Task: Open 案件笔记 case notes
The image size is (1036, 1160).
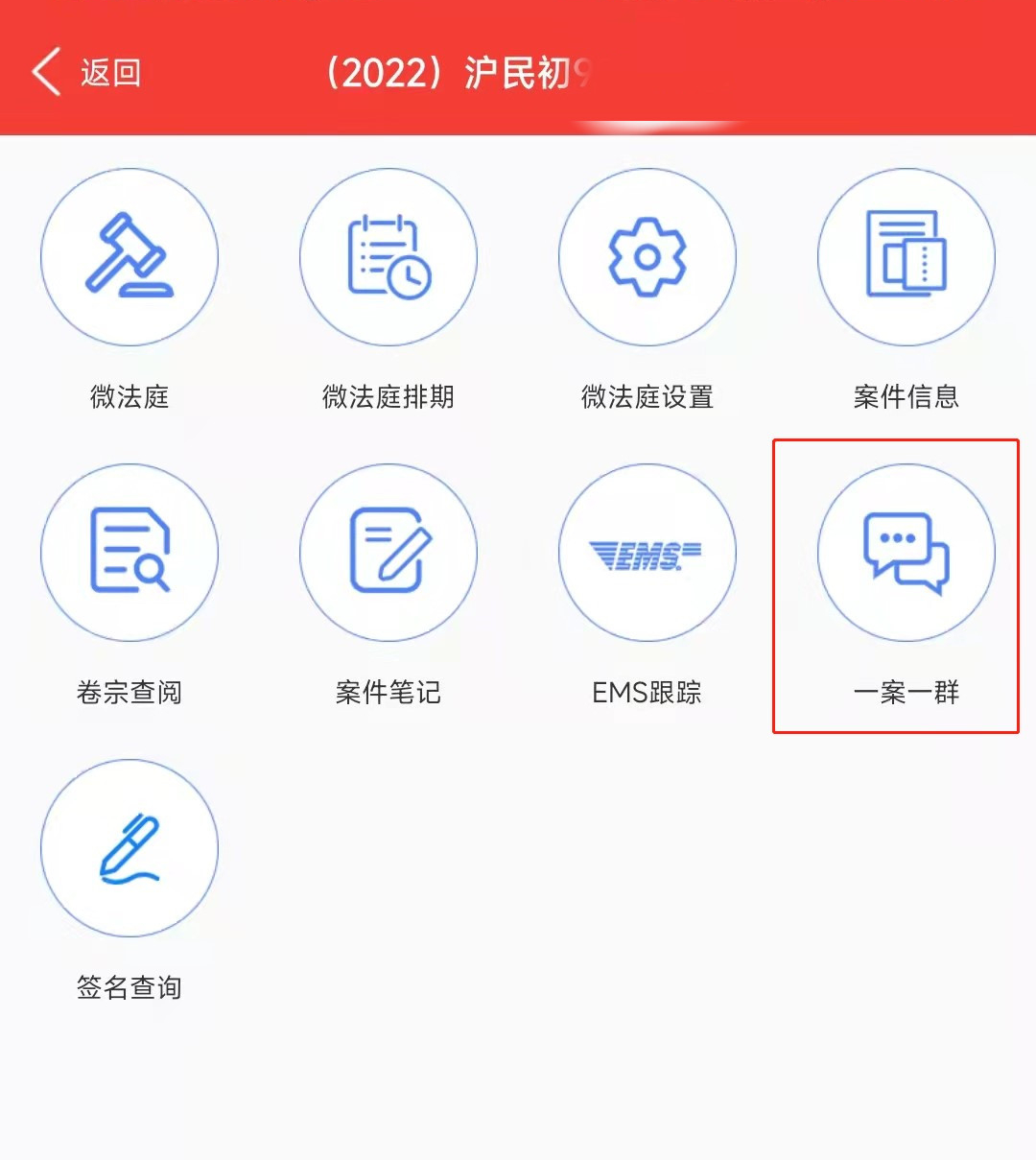Action: coord(388,553)
